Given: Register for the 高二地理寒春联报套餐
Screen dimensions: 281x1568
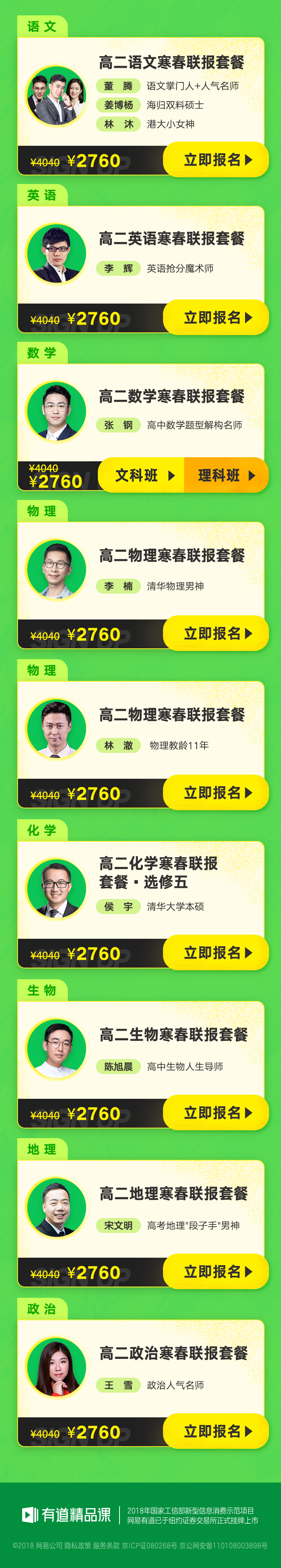Looking at the screenshot, I should click(215, 1272).
